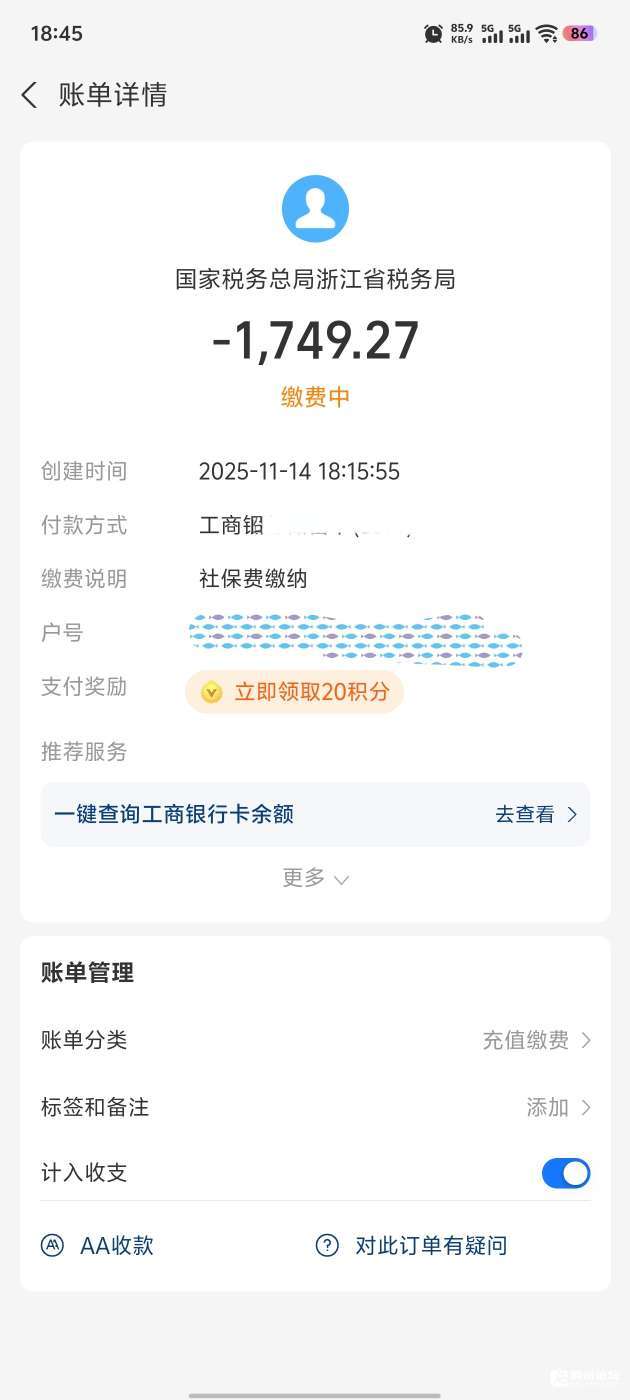Open 一键查询工商银行卡余额 service
The height and width of the screenshot is (1400, 630).
point(315,814)
